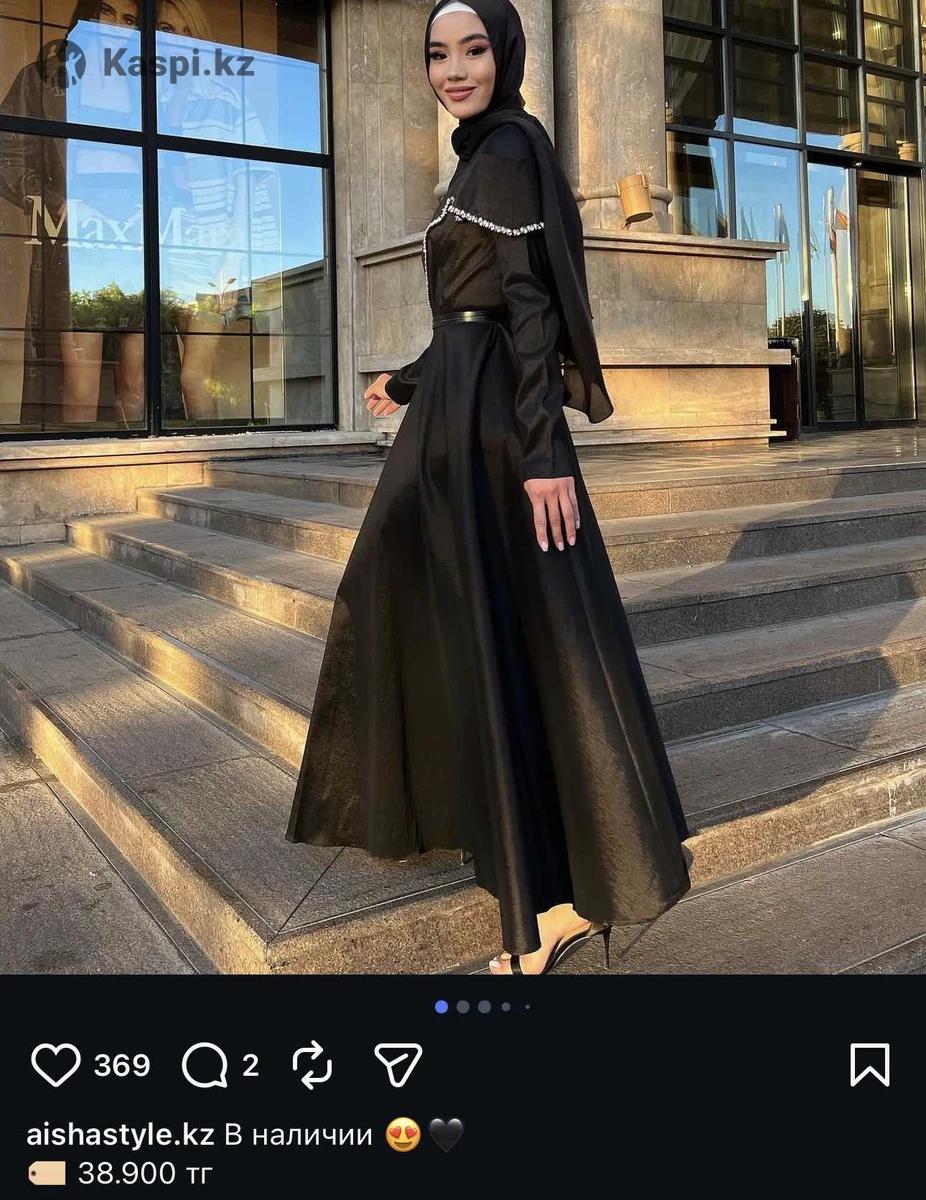Save the post with bookmark icon

[869, 1065]
